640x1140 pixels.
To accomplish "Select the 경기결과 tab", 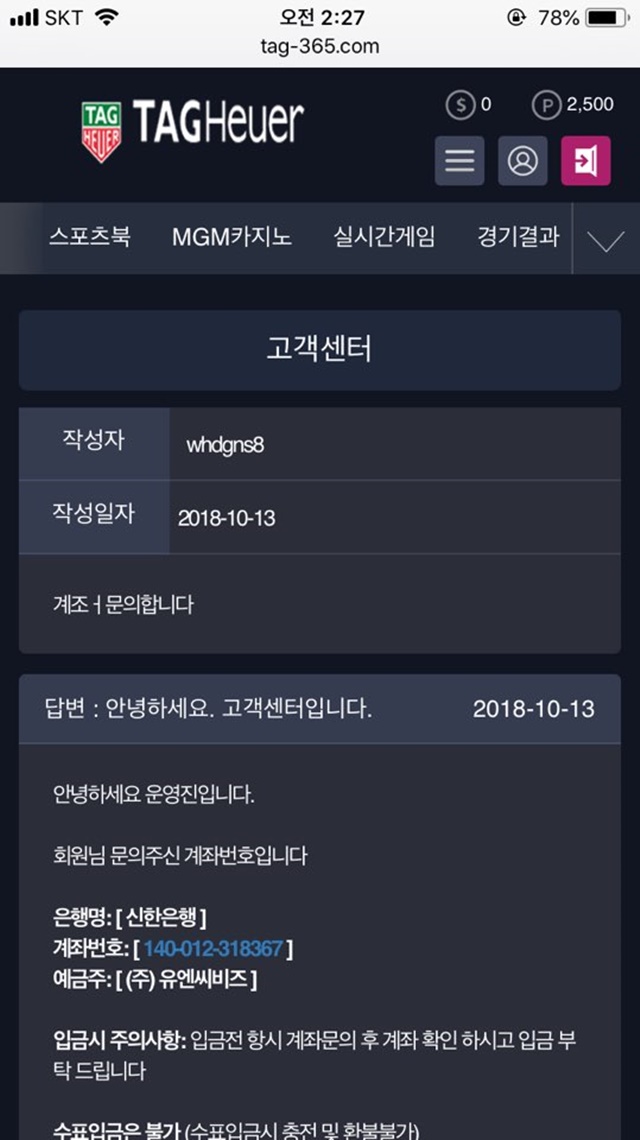I will point(519,237).
